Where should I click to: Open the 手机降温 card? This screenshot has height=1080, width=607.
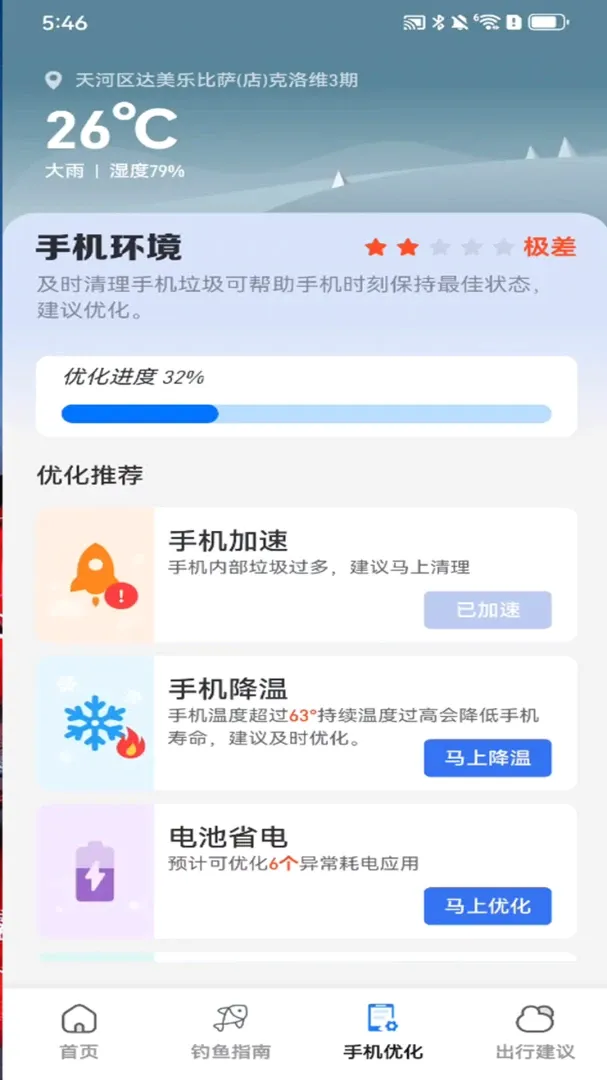coord(306,723)
